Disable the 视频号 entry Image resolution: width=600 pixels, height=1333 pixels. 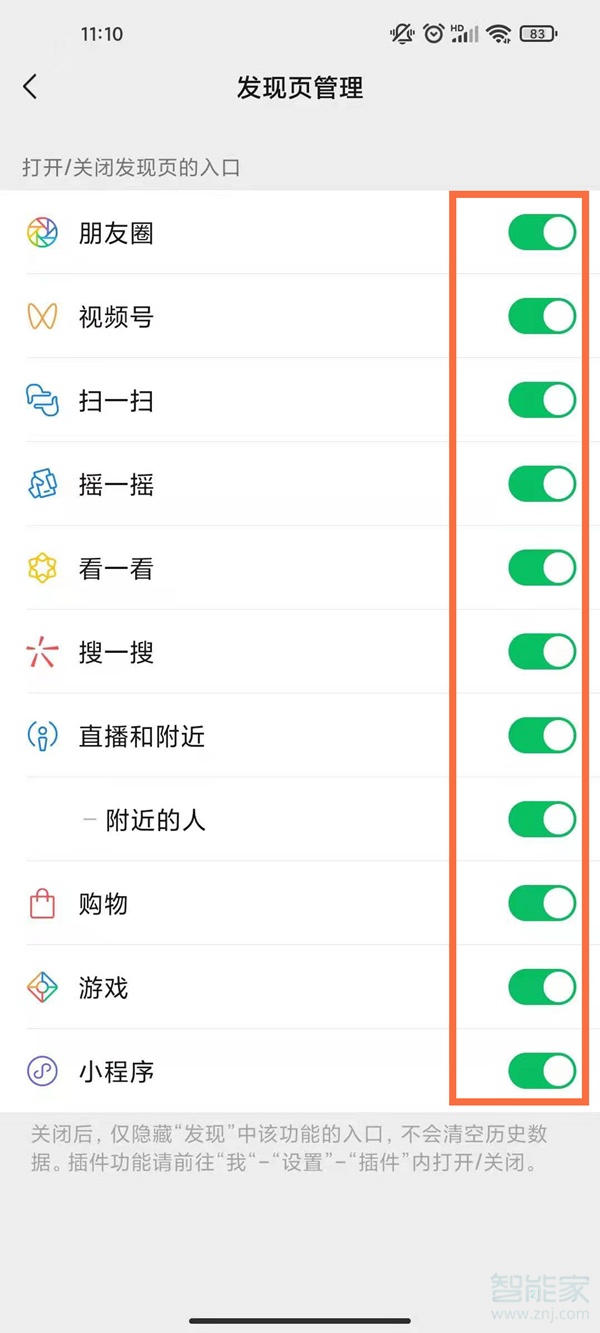pyautogui.click(x=542, y=317)
